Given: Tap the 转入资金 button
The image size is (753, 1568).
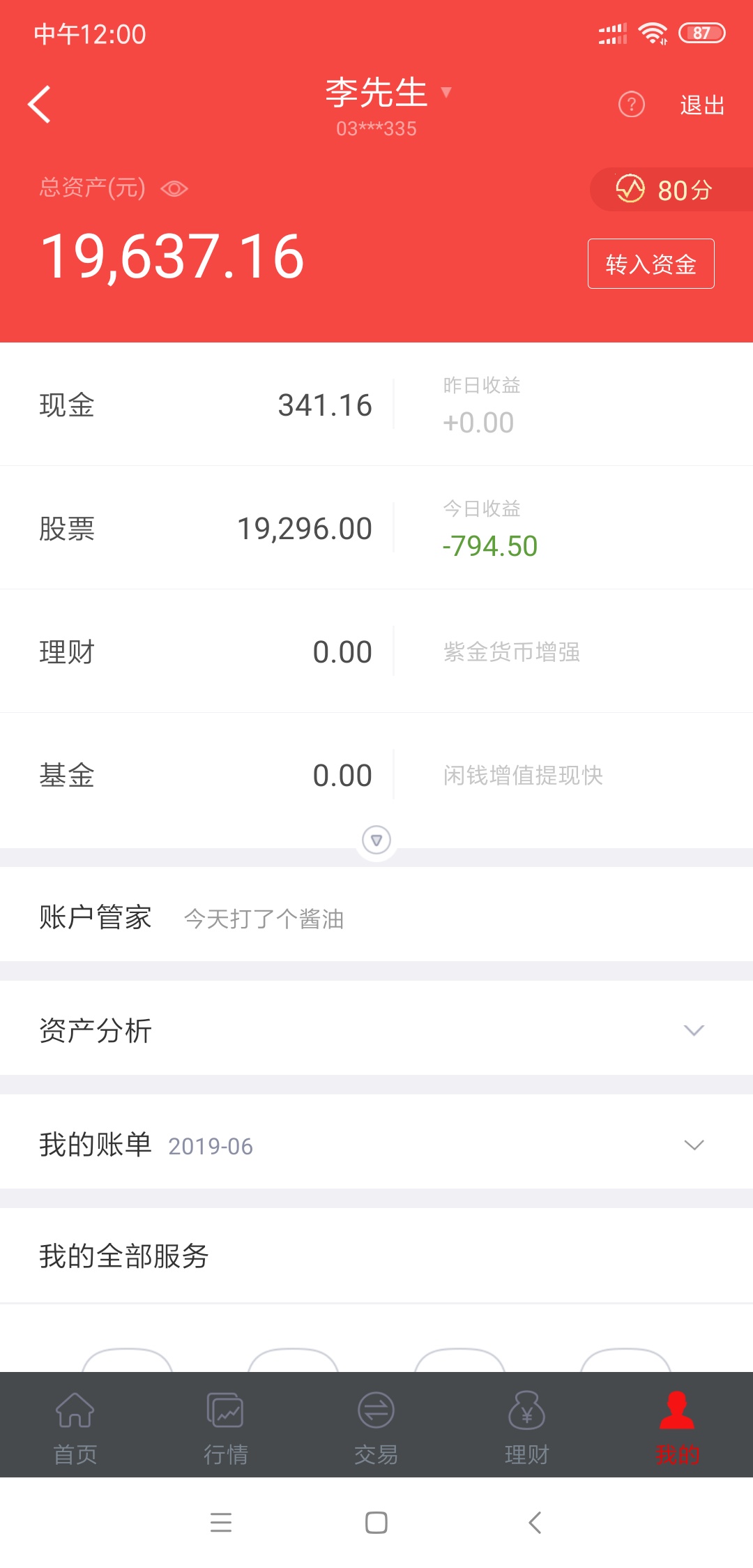Looking at the screenshot, I should coord(651,264).
